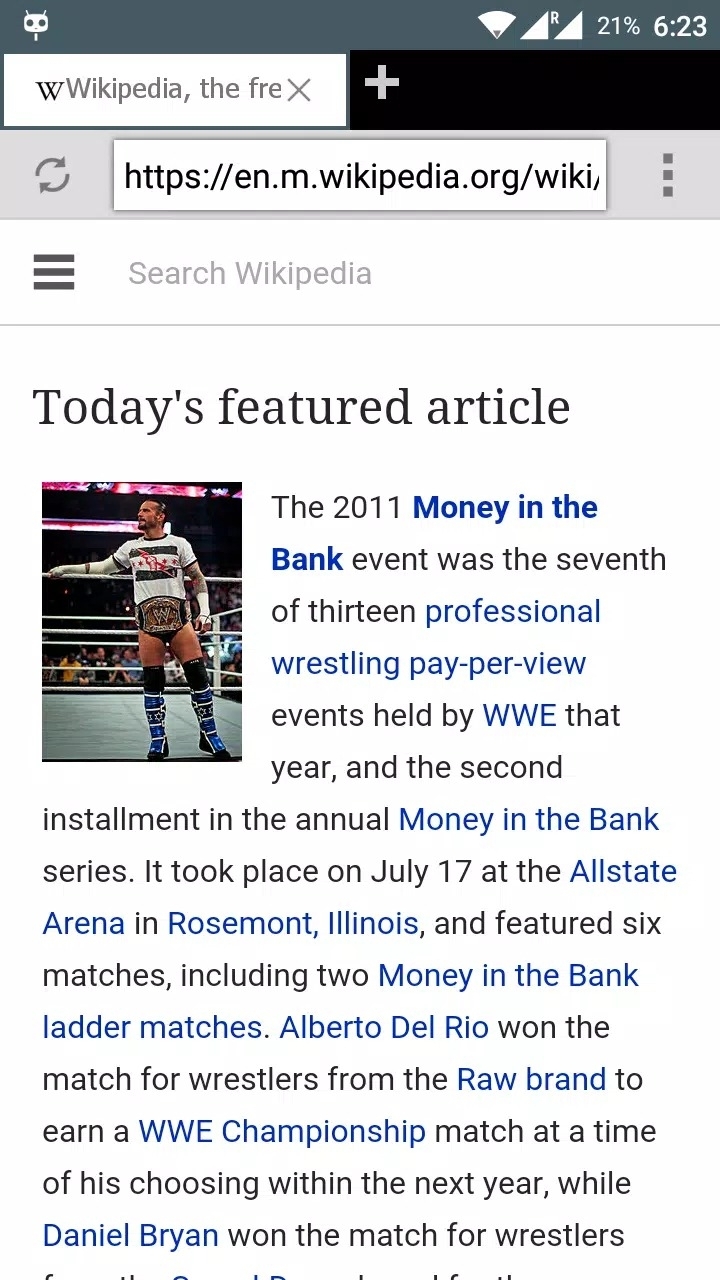Viewport: 720px width, 1280px height.
Task: Visit the Allstate Arena link
Action: 622,872
